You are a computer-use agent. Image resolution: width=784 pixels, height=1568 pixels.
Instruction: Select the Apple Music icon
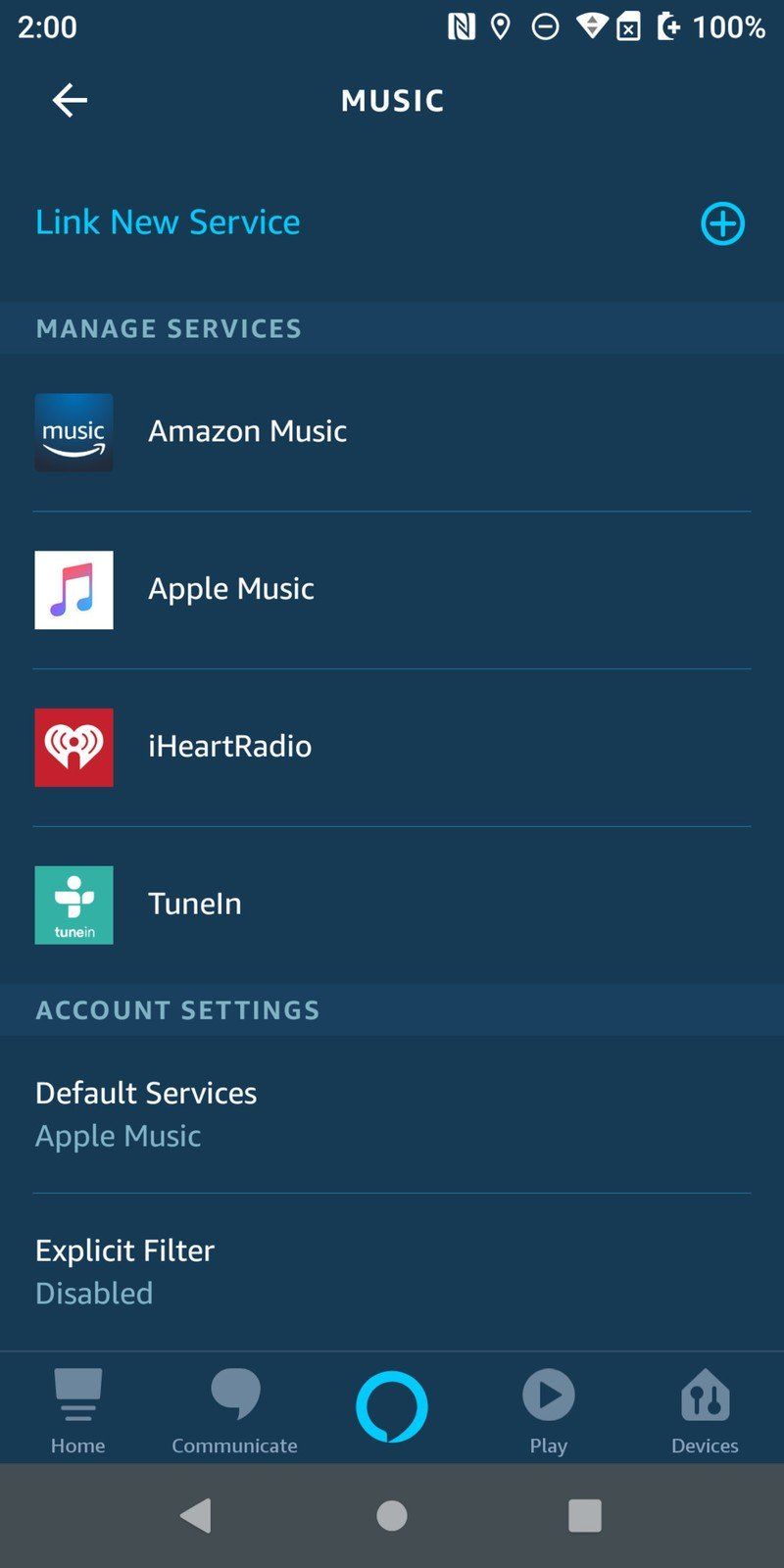tap(73, 588)
